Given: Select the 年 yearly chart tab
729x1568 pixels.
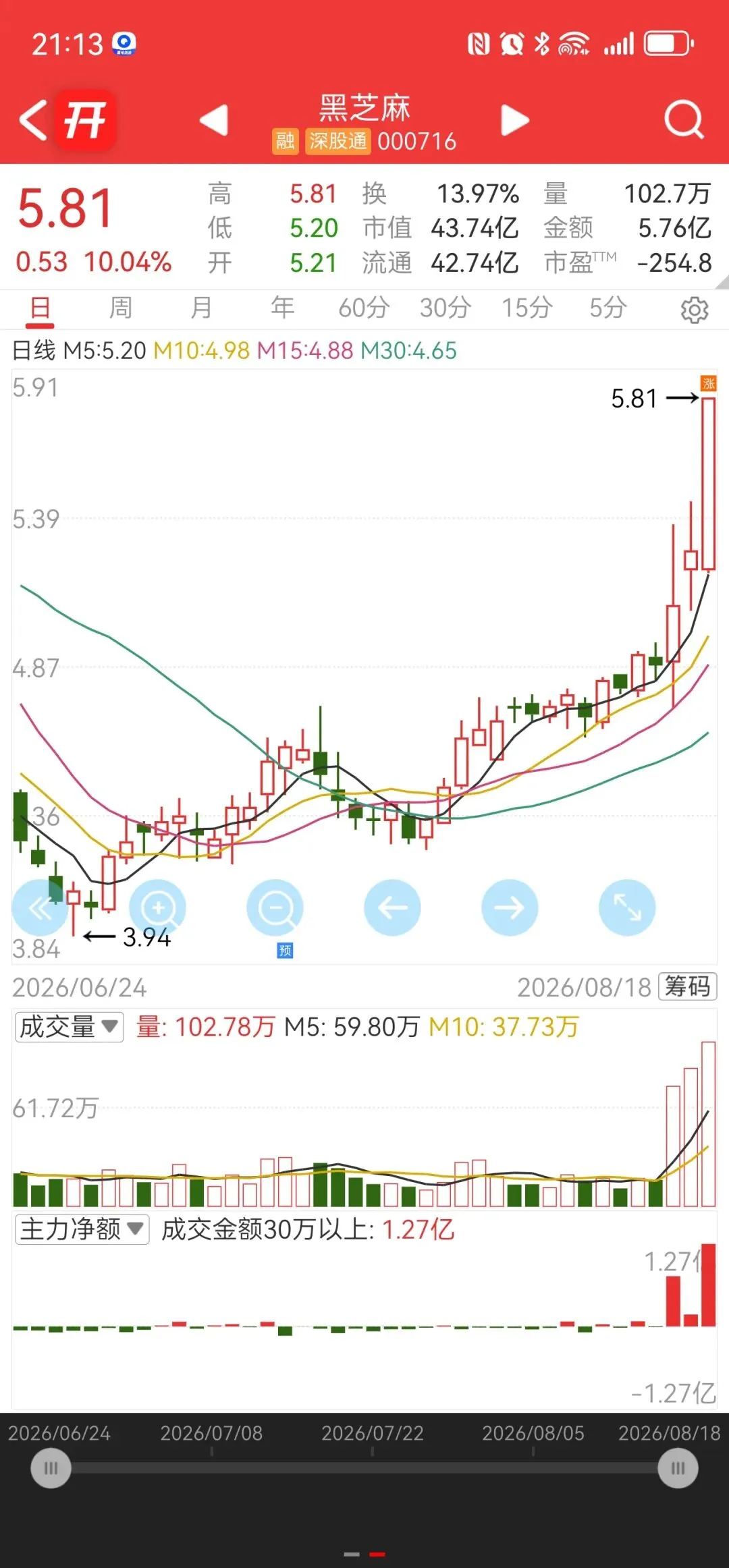Looking at the screenshot, I should point(282,308).
